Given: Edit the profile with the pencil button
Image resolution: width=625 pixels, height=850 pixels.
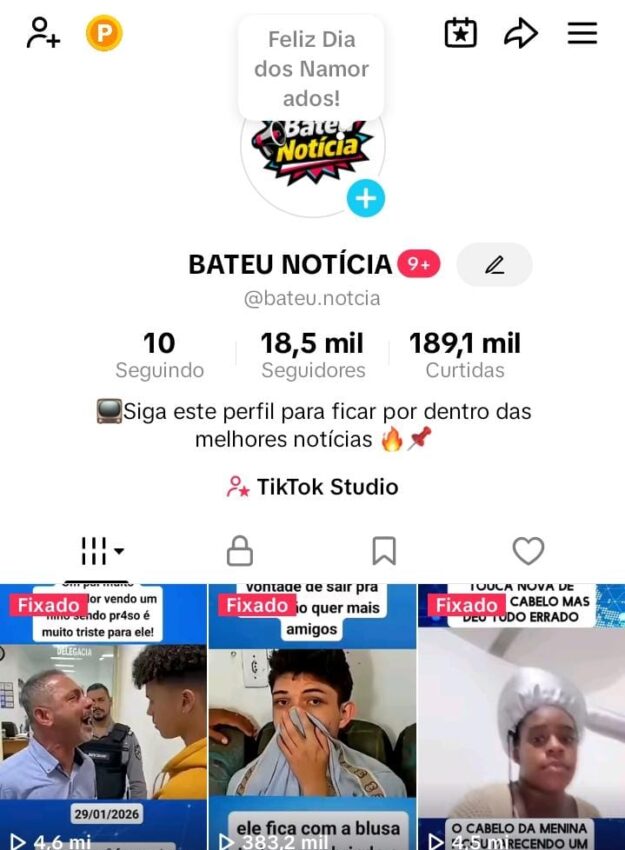Looking at the screenshot, I should click(x=494, y=265).
